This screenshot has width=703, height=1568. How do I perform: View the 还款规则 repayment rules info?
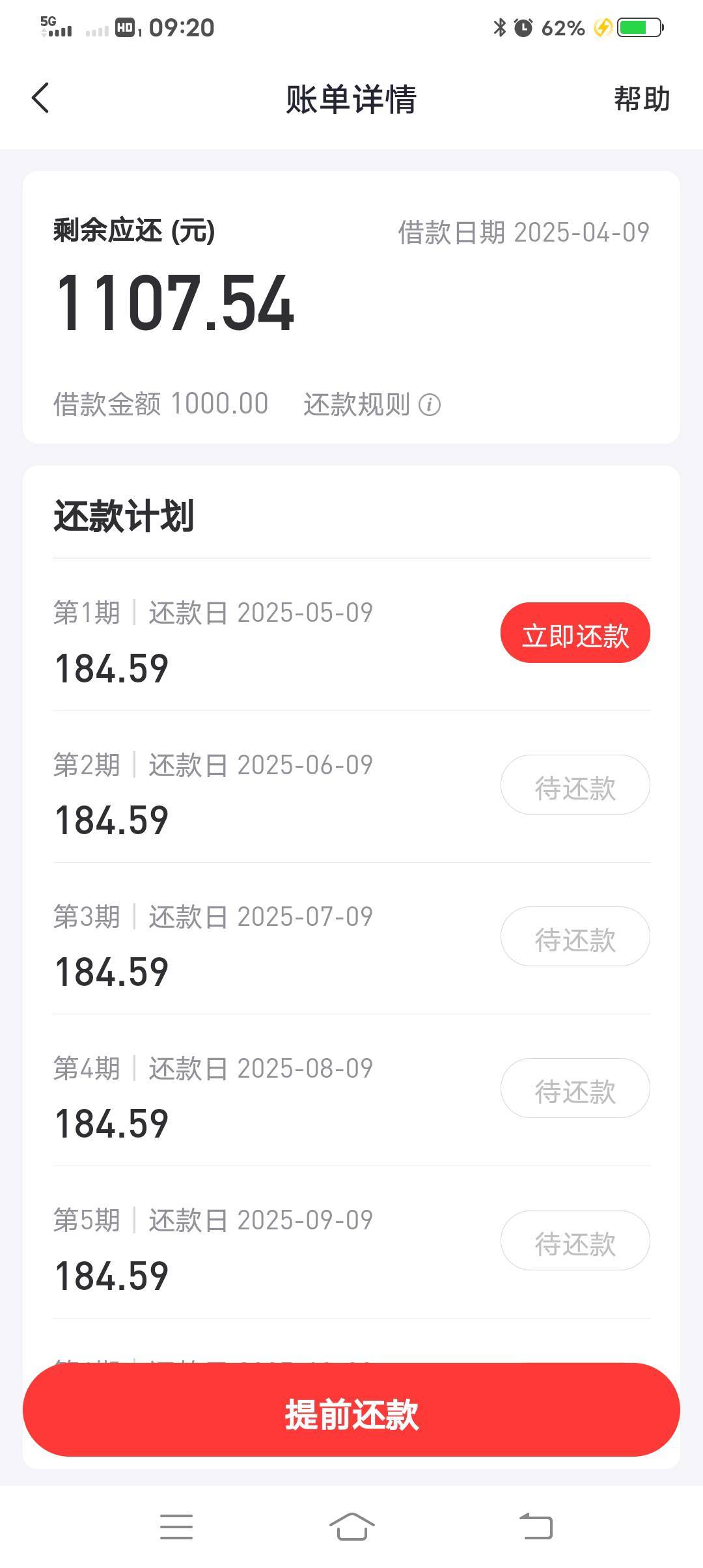point(372,404)
